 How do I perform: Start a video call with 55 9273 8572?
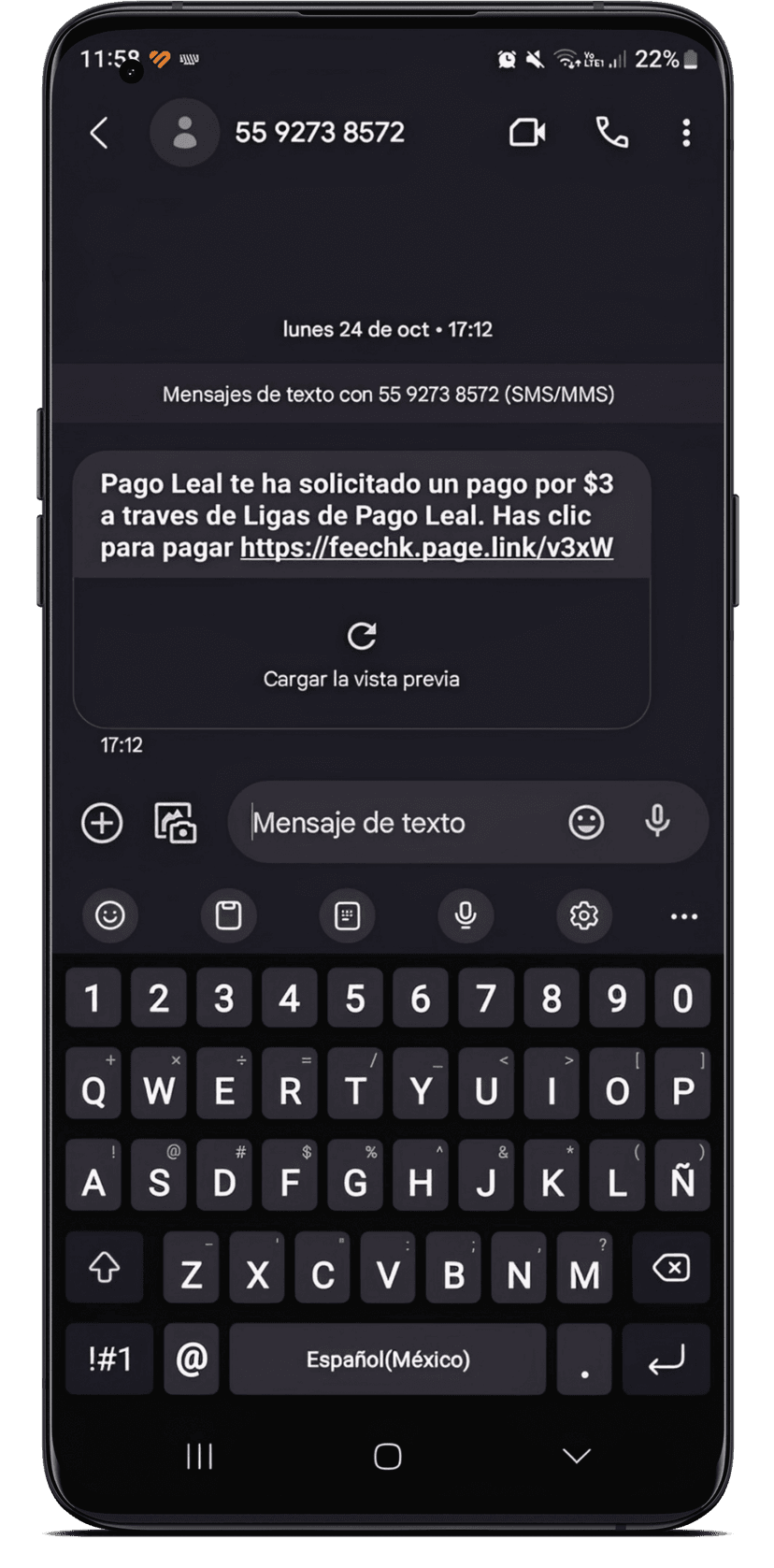click(x=527, y=133)
